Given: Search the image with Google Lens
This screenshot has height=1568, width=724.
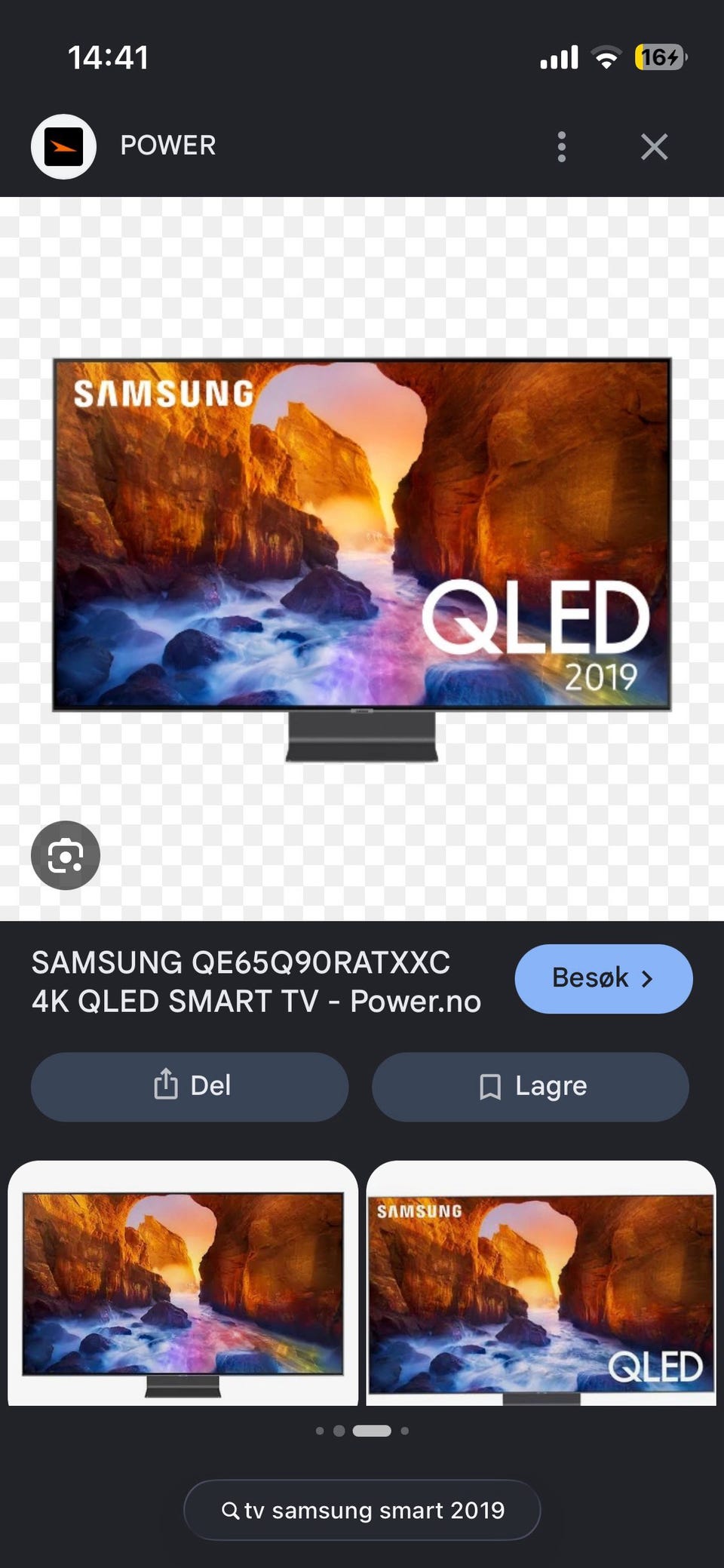Looking at the screenshot, I should coord(66,855).
